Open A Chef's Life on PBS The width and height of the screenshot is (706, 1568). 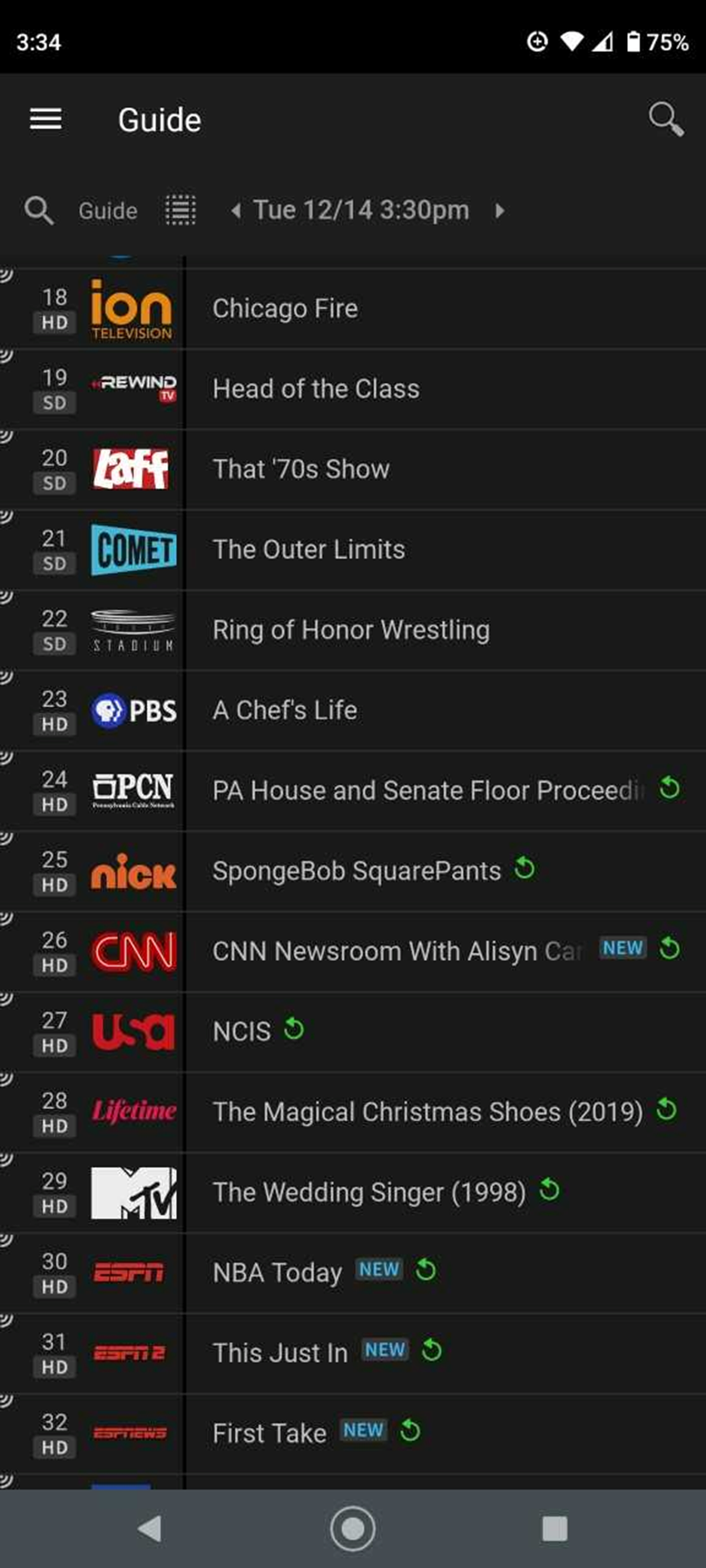pyautogui.click(x=285, y=710)
